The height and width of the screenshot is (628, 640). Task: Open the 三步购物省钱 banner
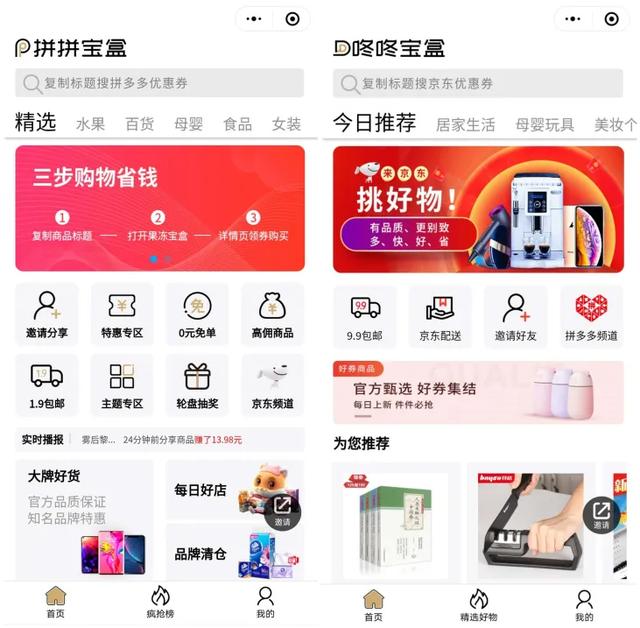pyautogui.click(x=160, y=208)
